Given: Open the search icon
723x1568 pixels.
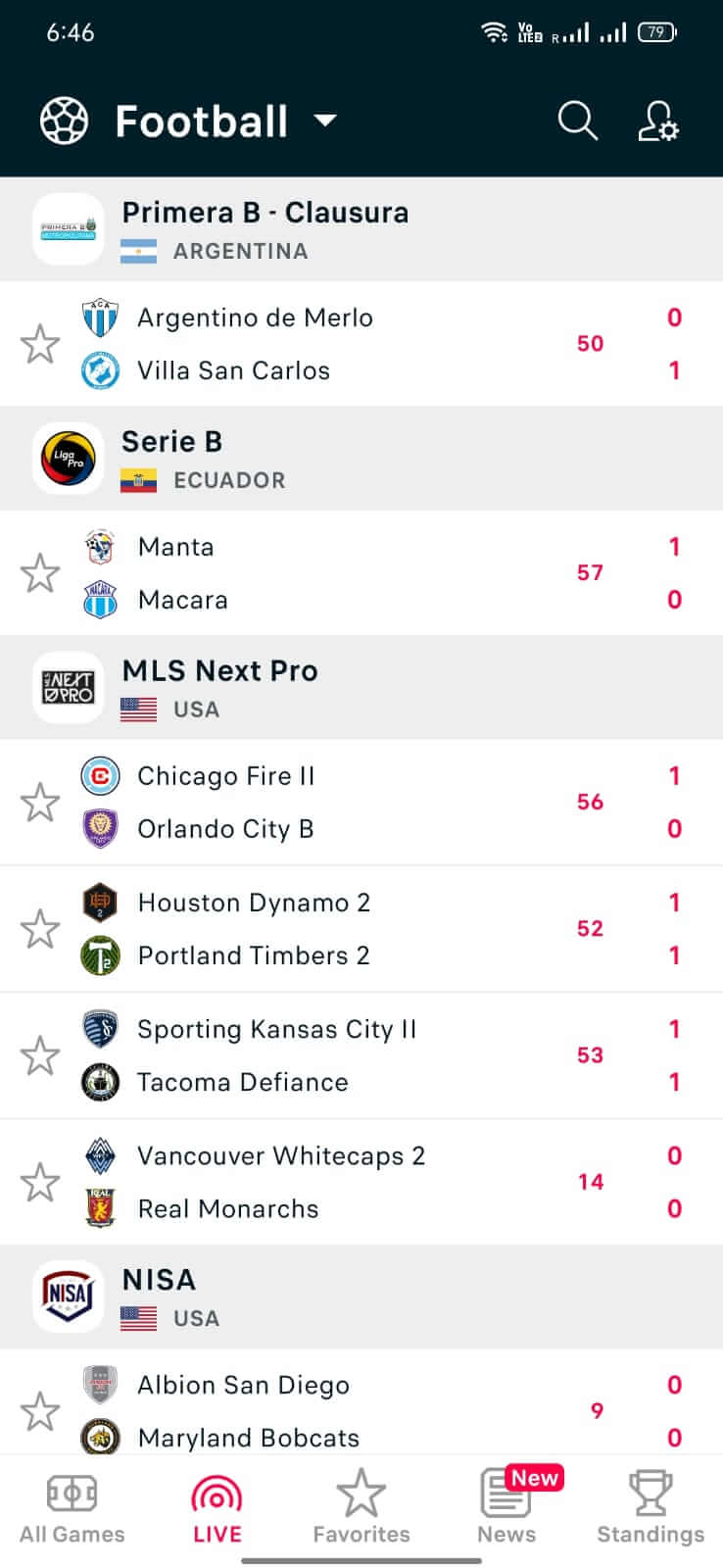Looking at the screenshot, I should 577,122.
